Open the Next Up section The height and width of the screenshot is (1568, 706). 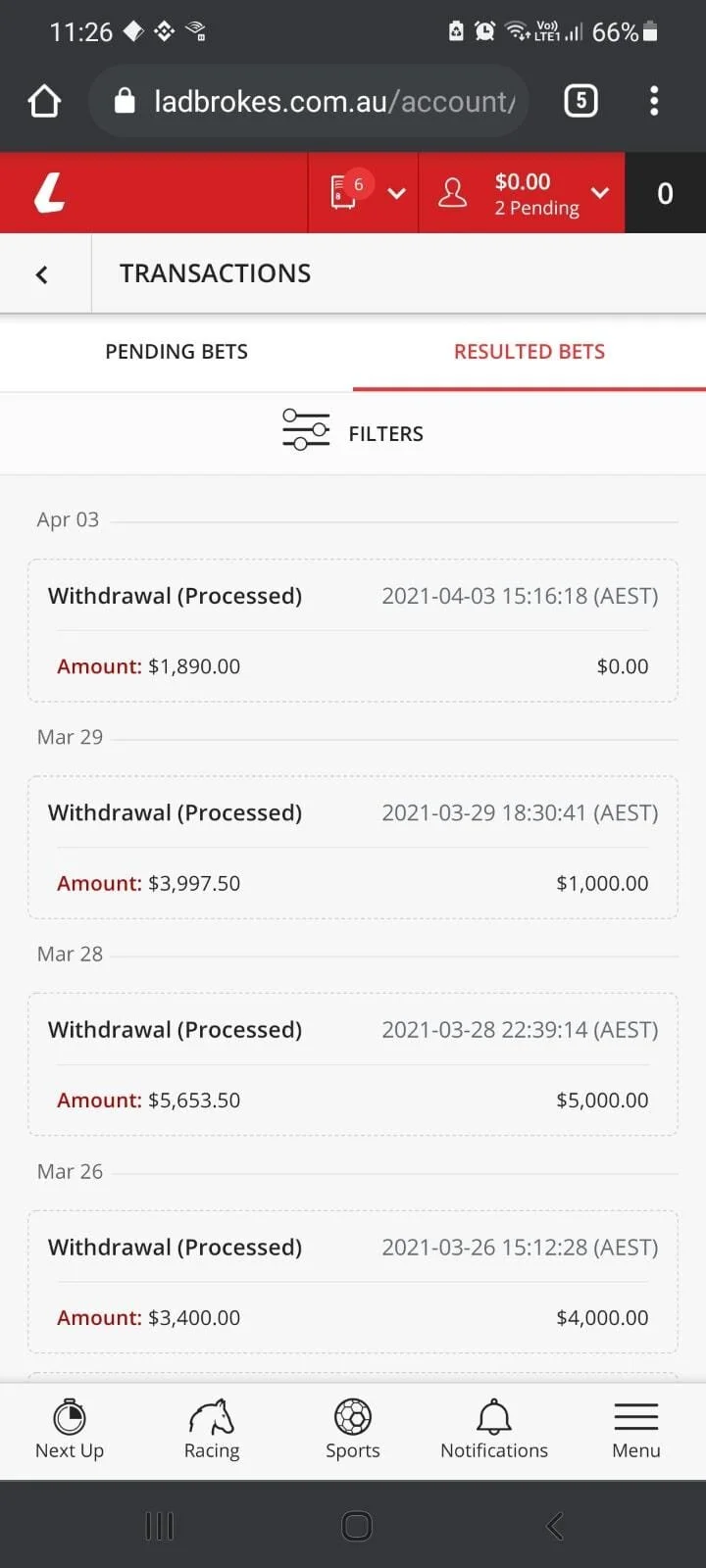click(x=70, y=1430)
